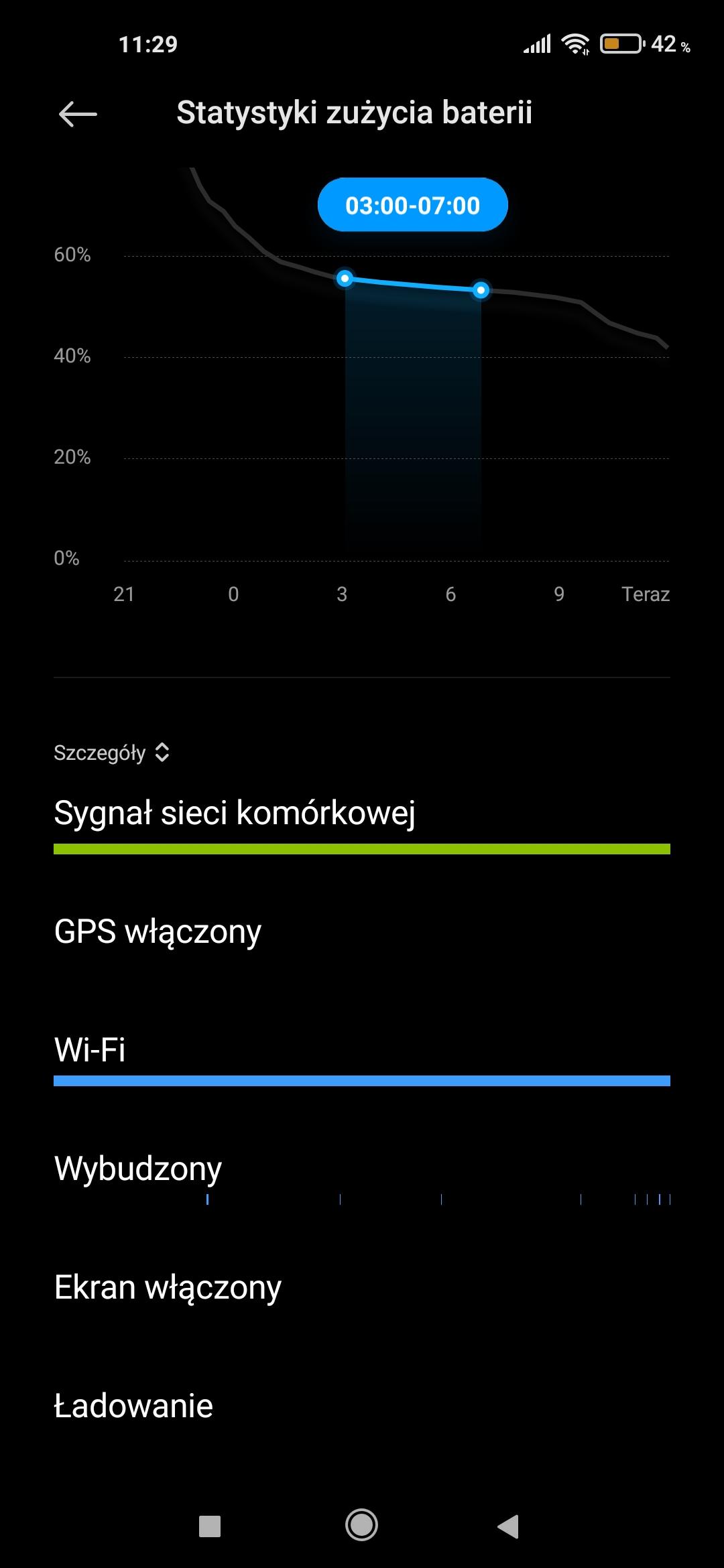The width and height of the screenshot is (724, 1568).
Task: Go back from battery usage statistics
Action: pos(78,114)
